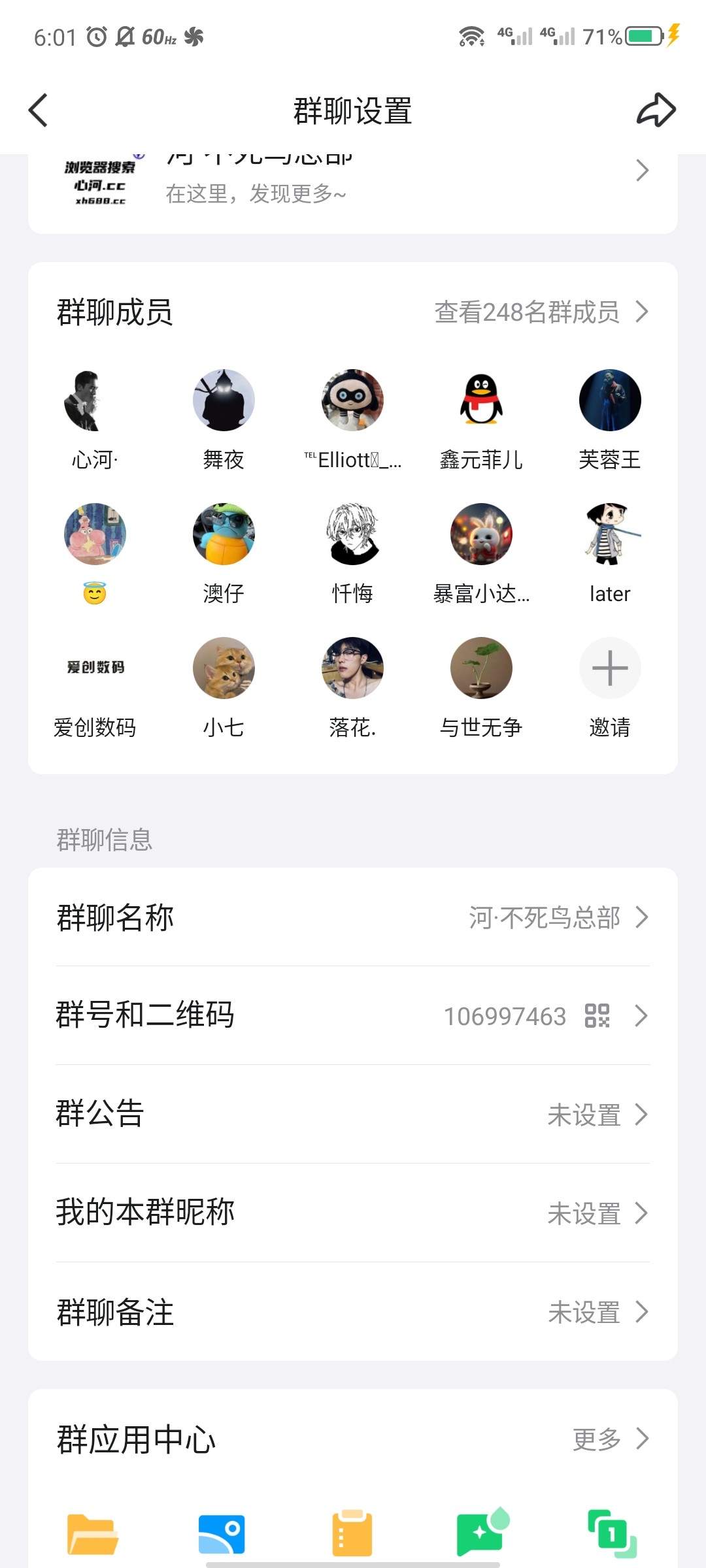This screenshot has height=1568, width=706.
Task: Open member 芙蓉王's profile
Action: coord(609,400)
